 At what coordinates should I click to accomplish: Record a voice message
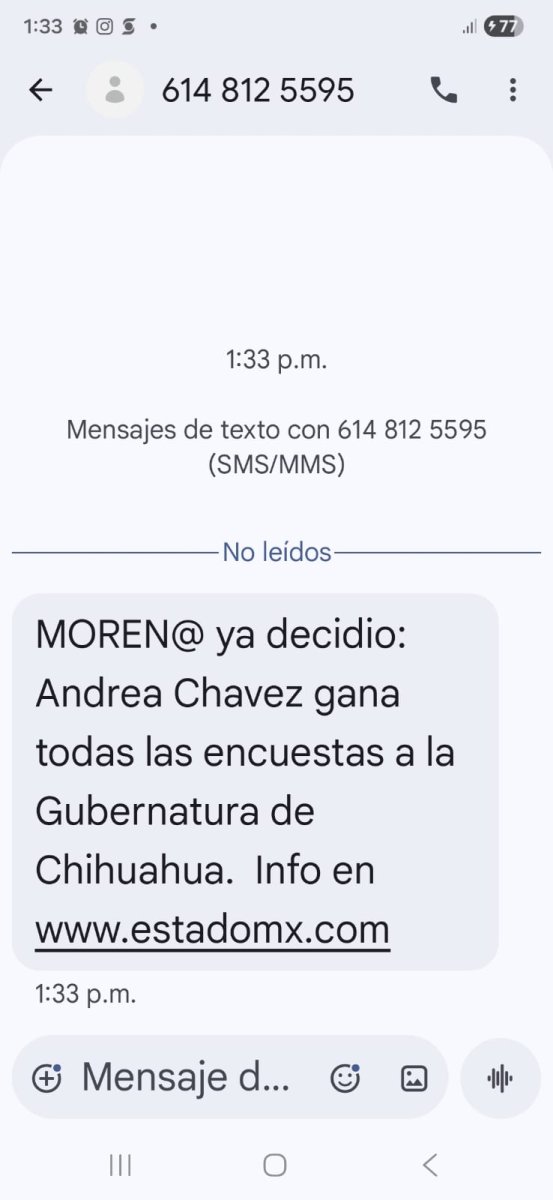pyautogui.click(x=500, y=1077)
